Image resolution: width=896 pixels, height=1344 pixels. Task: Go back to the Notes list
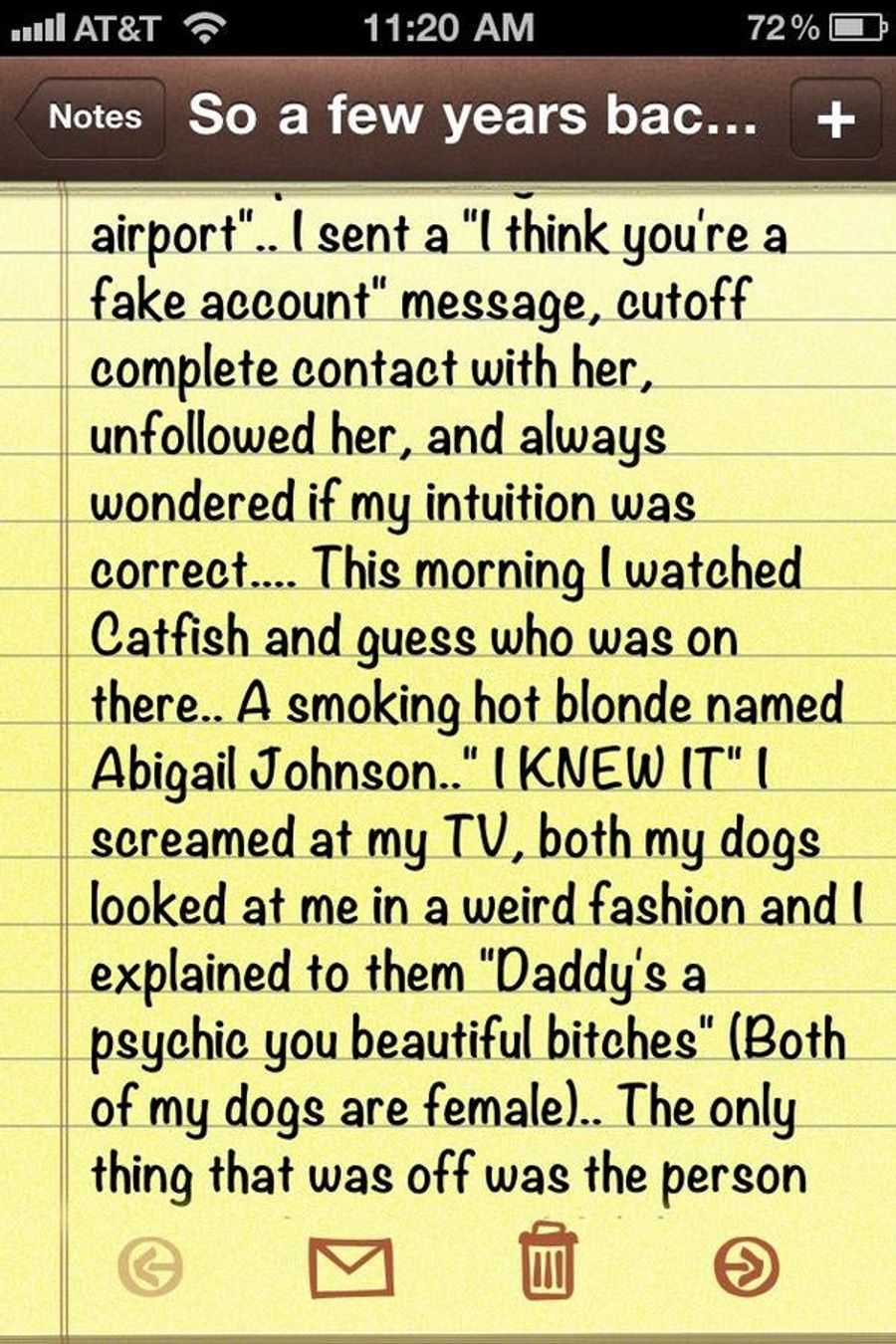93,117
